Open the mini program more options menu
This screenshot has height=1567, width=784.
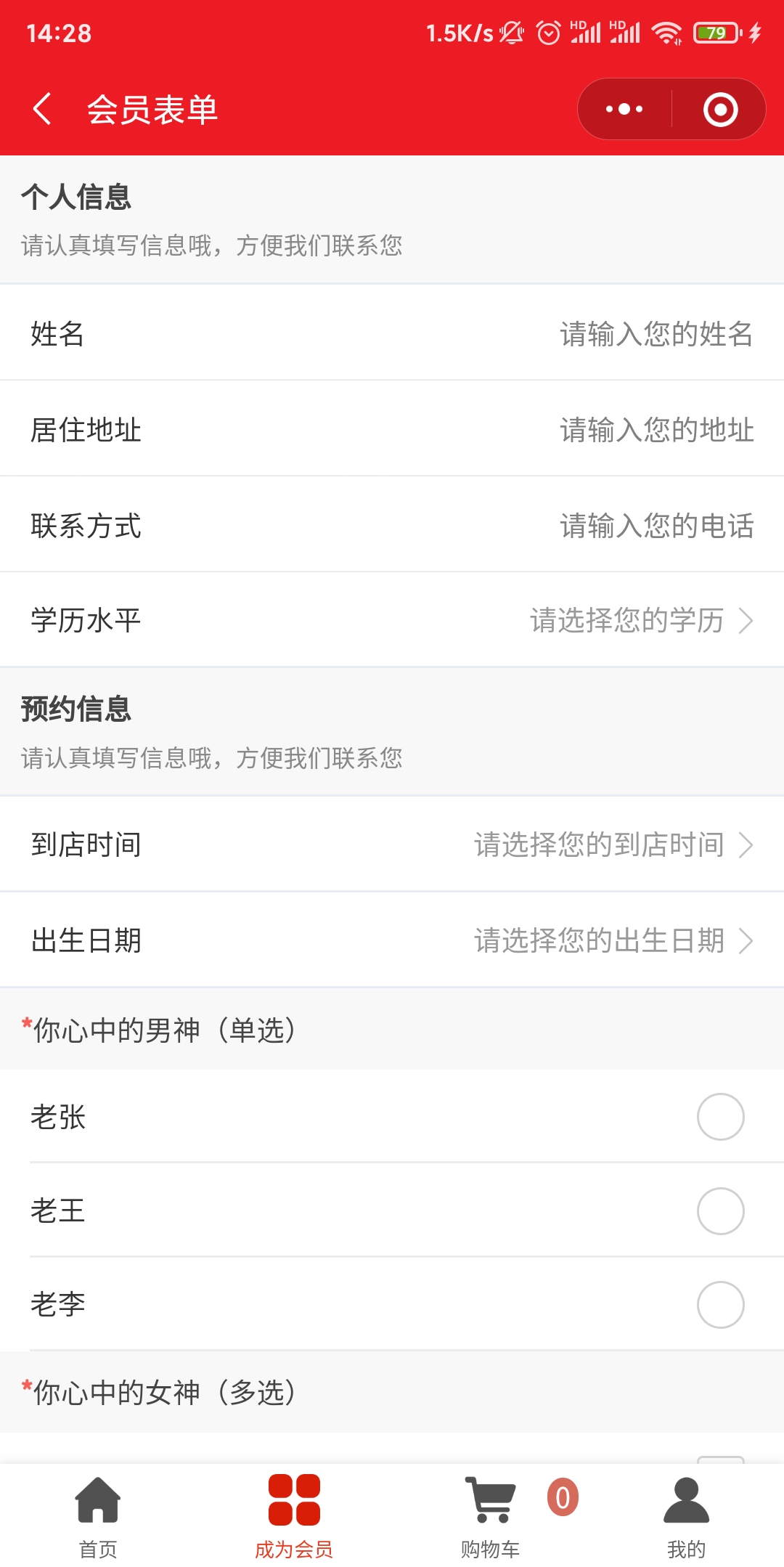coord(624,109)
